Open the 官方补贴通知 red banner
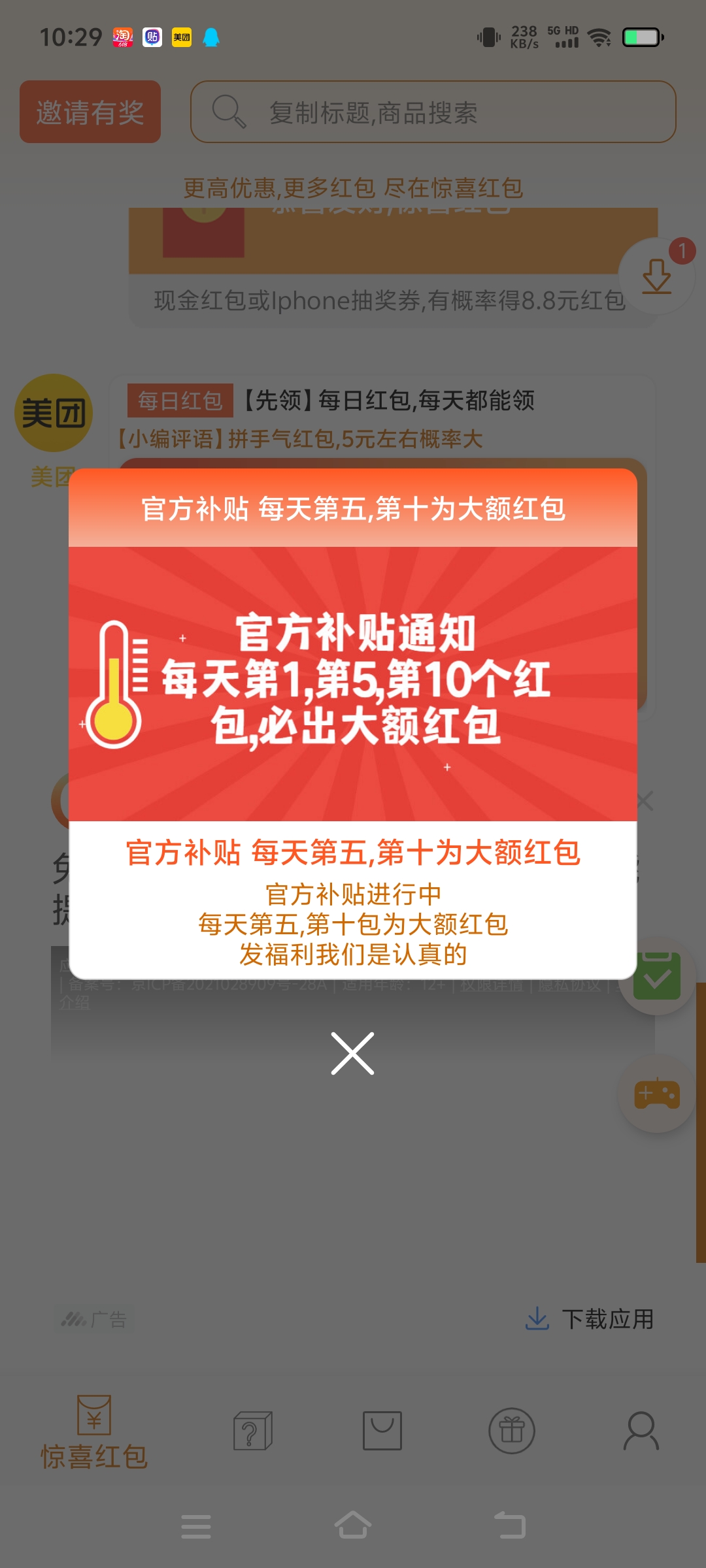This screenshot has height=1568, width=706. [x=353, y=683]
